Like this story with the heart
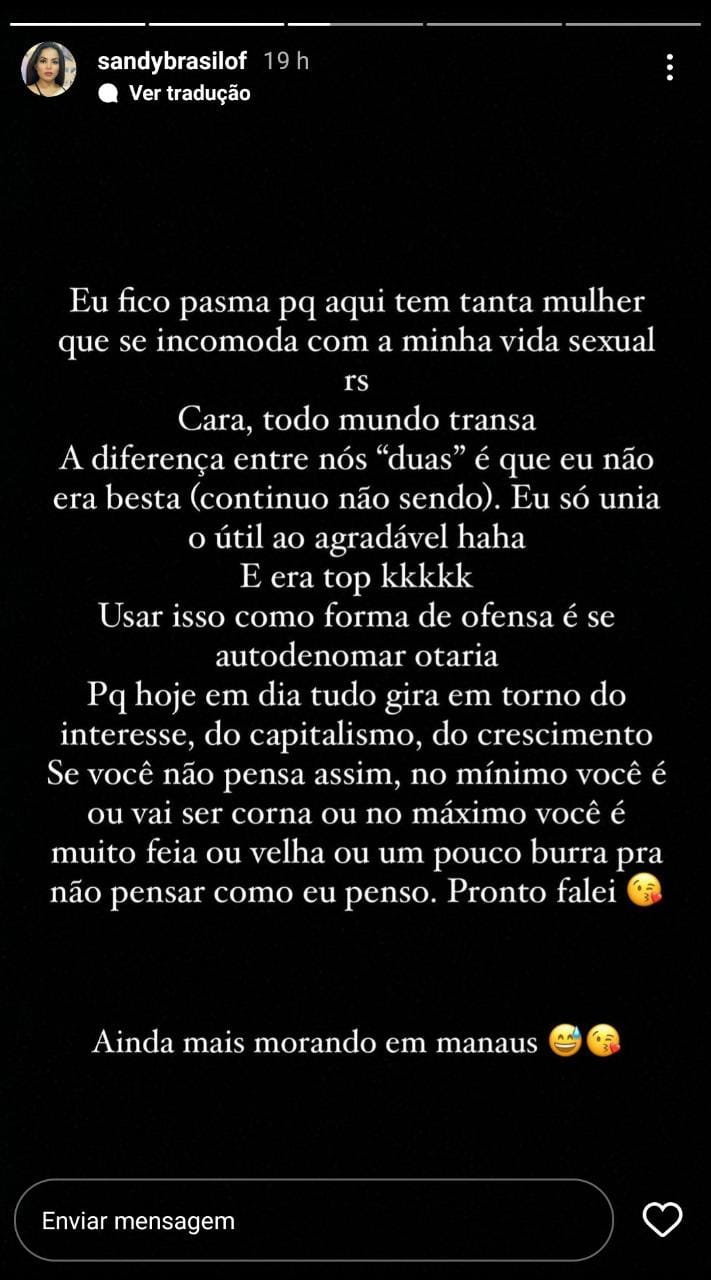Screen dimensions: 711x1280 [662, 1220]
